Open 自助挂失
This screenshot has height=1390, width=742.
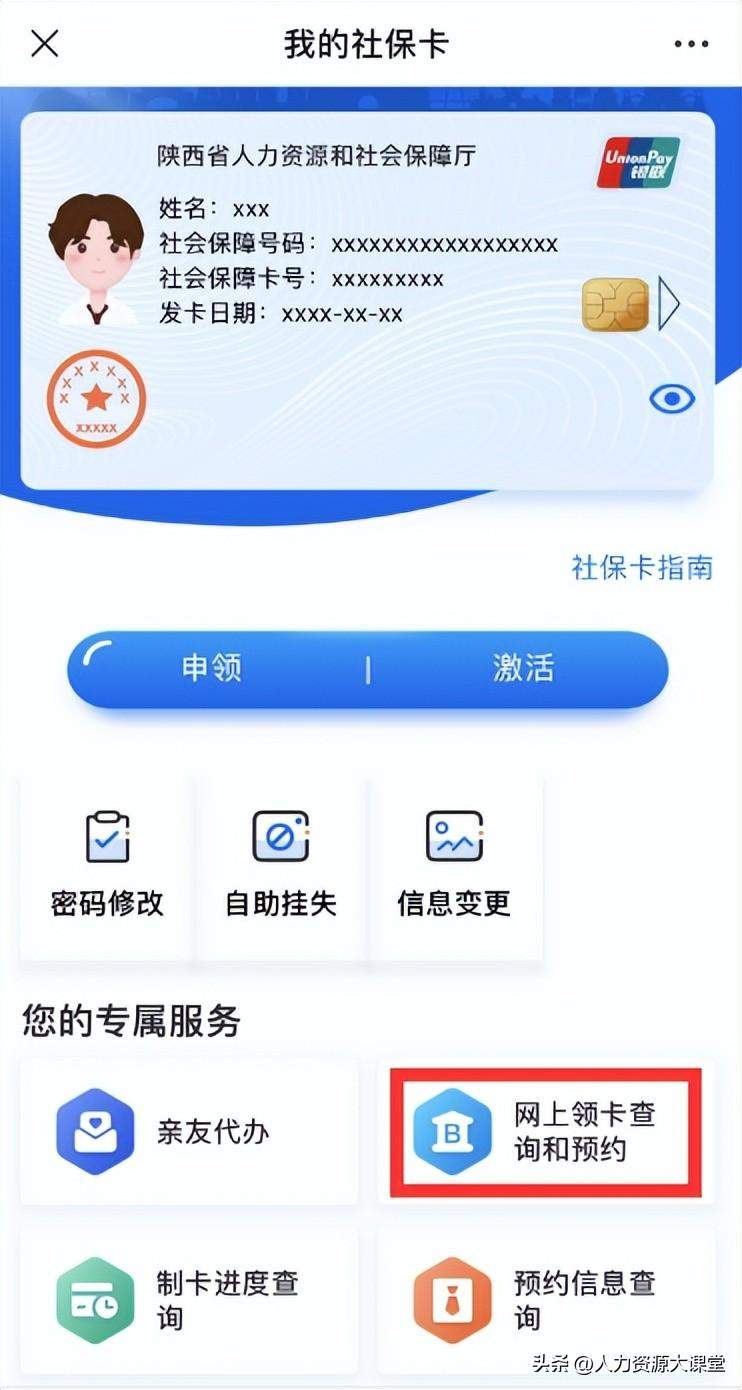coord(281,865)
